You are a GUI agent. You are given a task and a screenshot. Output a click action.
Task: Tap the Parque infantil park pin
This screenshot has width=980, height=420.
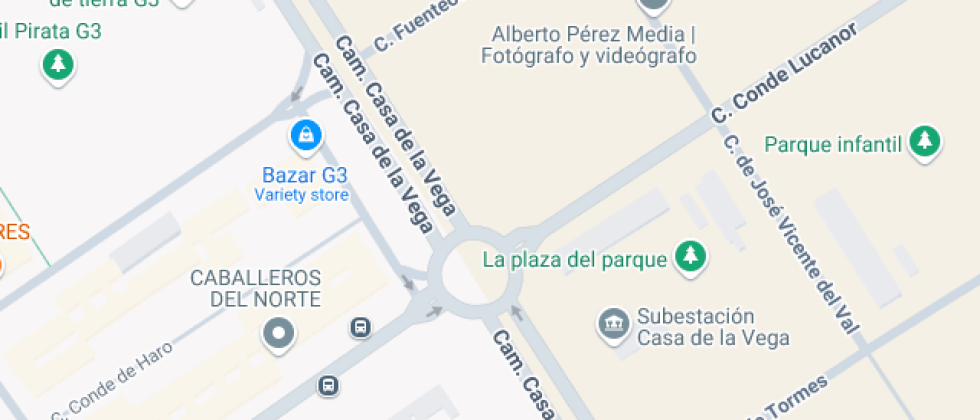pyautogui.click(x=926, y=142)
